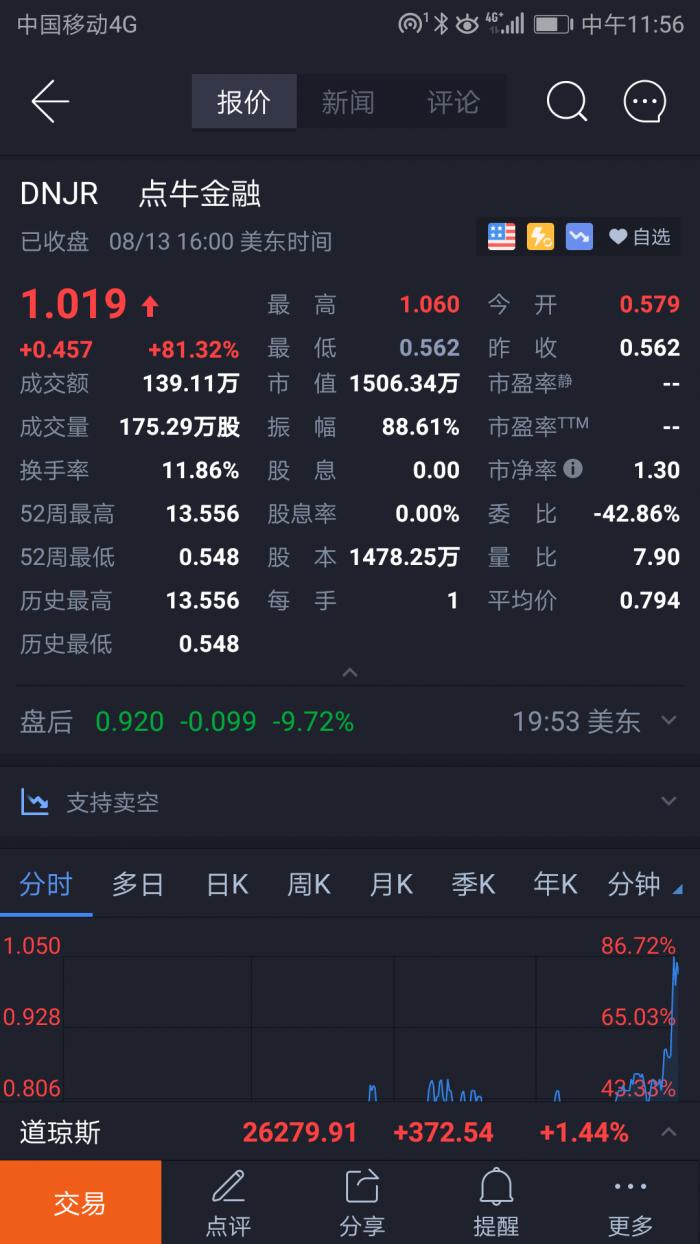The height and width of the screenshot is (1244, 700).
Task: Add DNJR to 自选 watchlist
Action: point(640,237)
